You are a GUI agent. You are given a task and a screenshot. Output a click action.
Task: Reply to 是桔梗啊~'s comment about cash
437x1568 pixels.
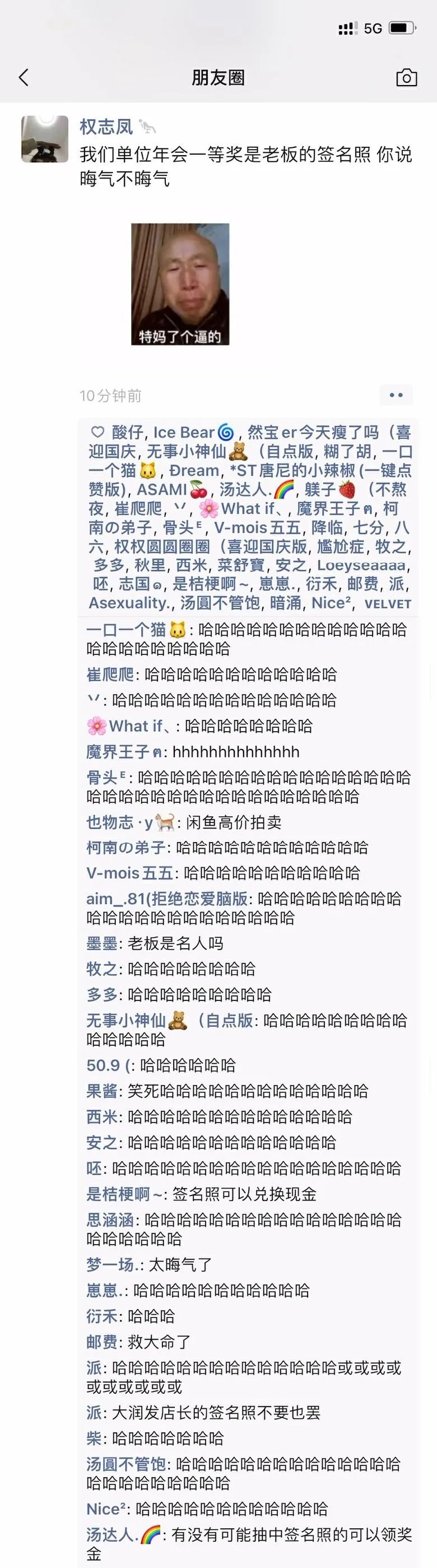click(244, 1194)
